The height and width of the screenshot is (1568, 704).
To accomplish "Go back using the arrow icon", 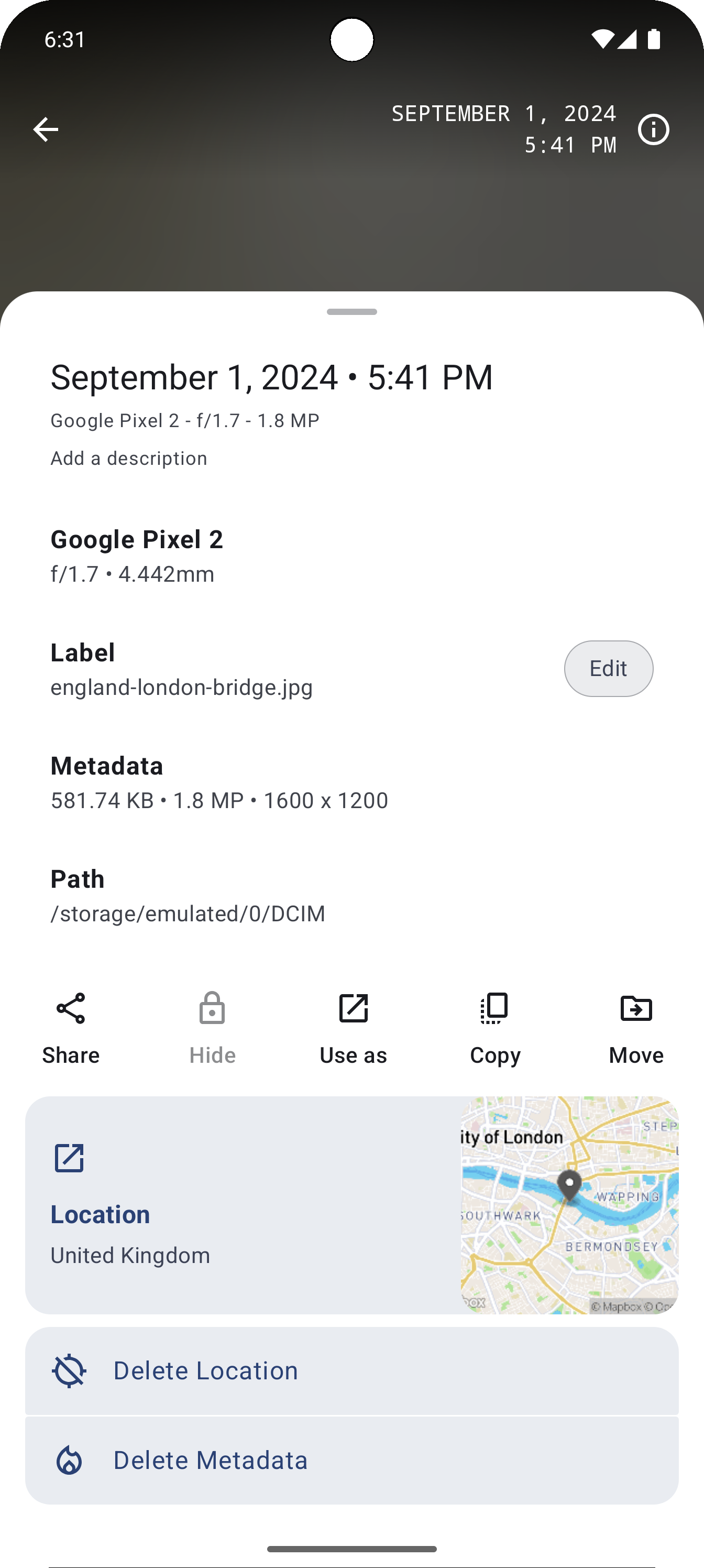I will (x=46, y=129).
